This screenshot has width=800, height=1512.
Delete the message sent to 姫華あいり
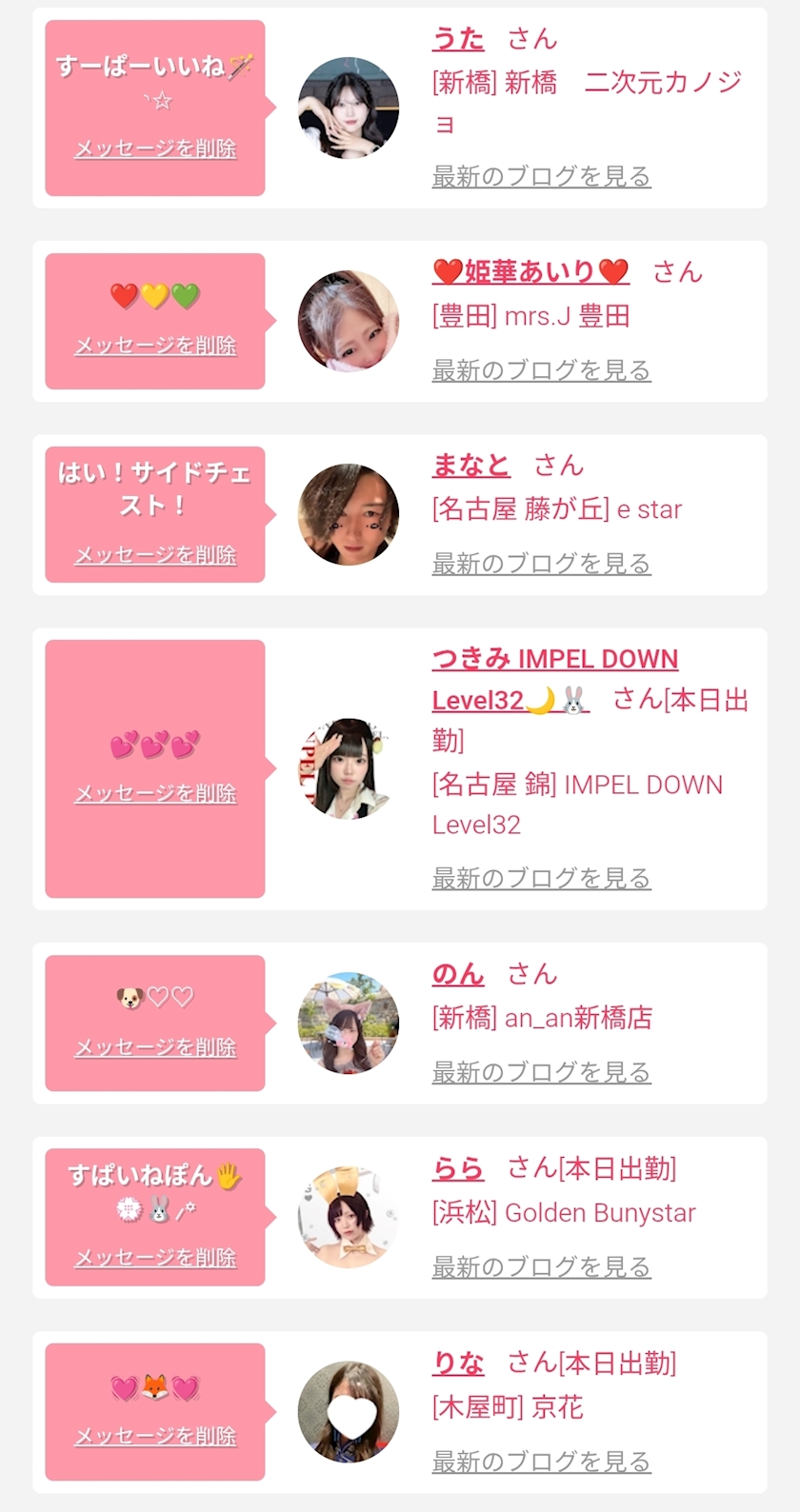click(155, 345)
